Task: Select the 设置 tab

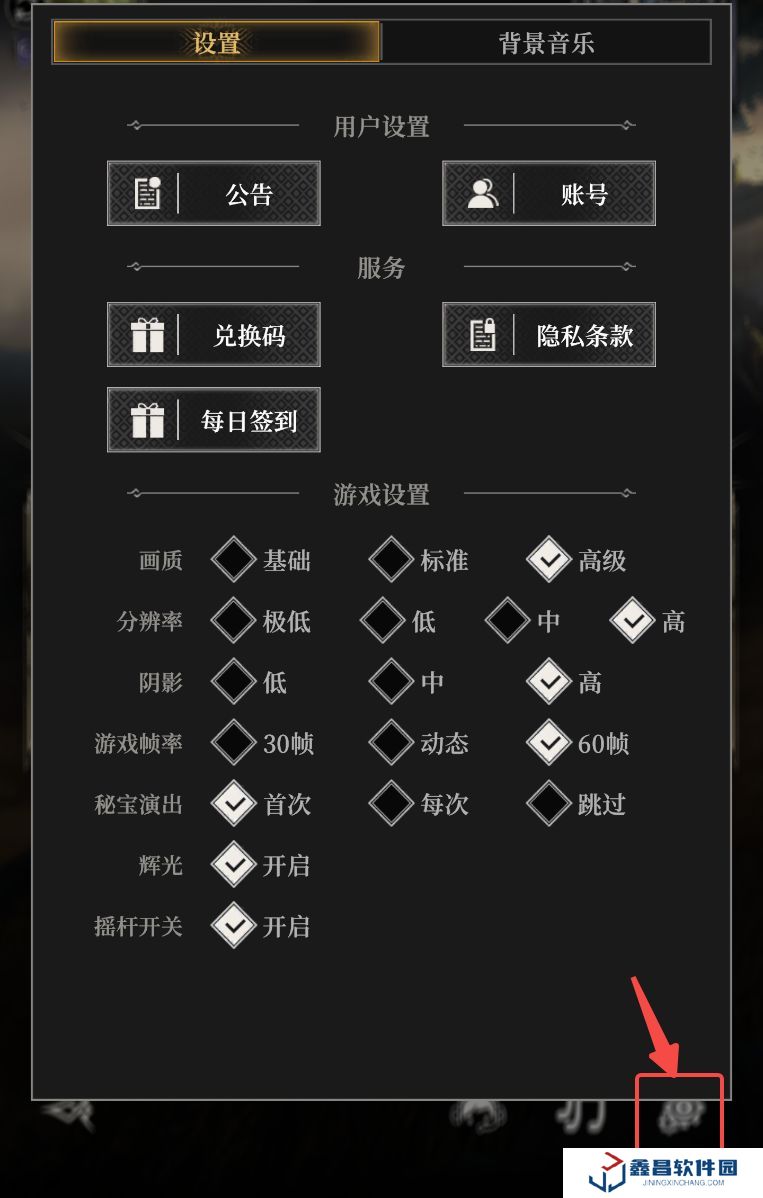Action: coord(217,43)
